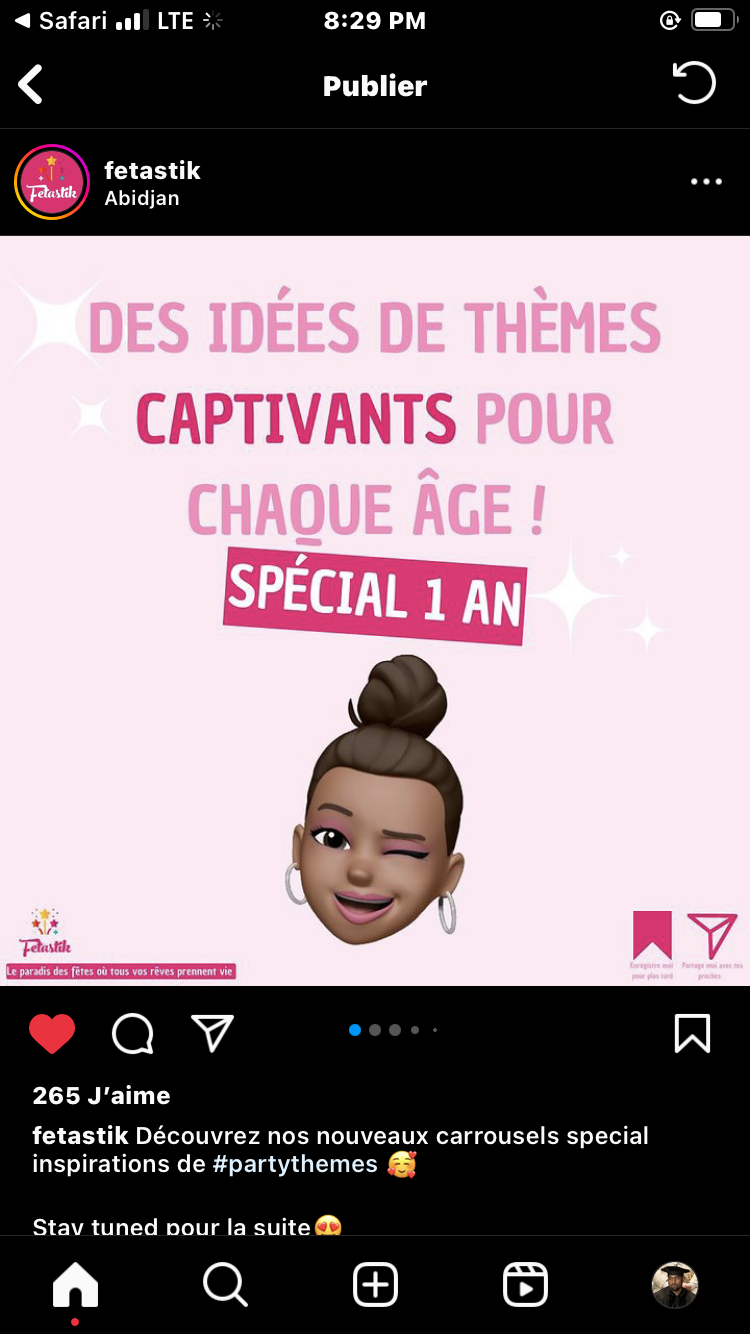
Task: Open the fetastik username link in header
Action: coord(152,171)
